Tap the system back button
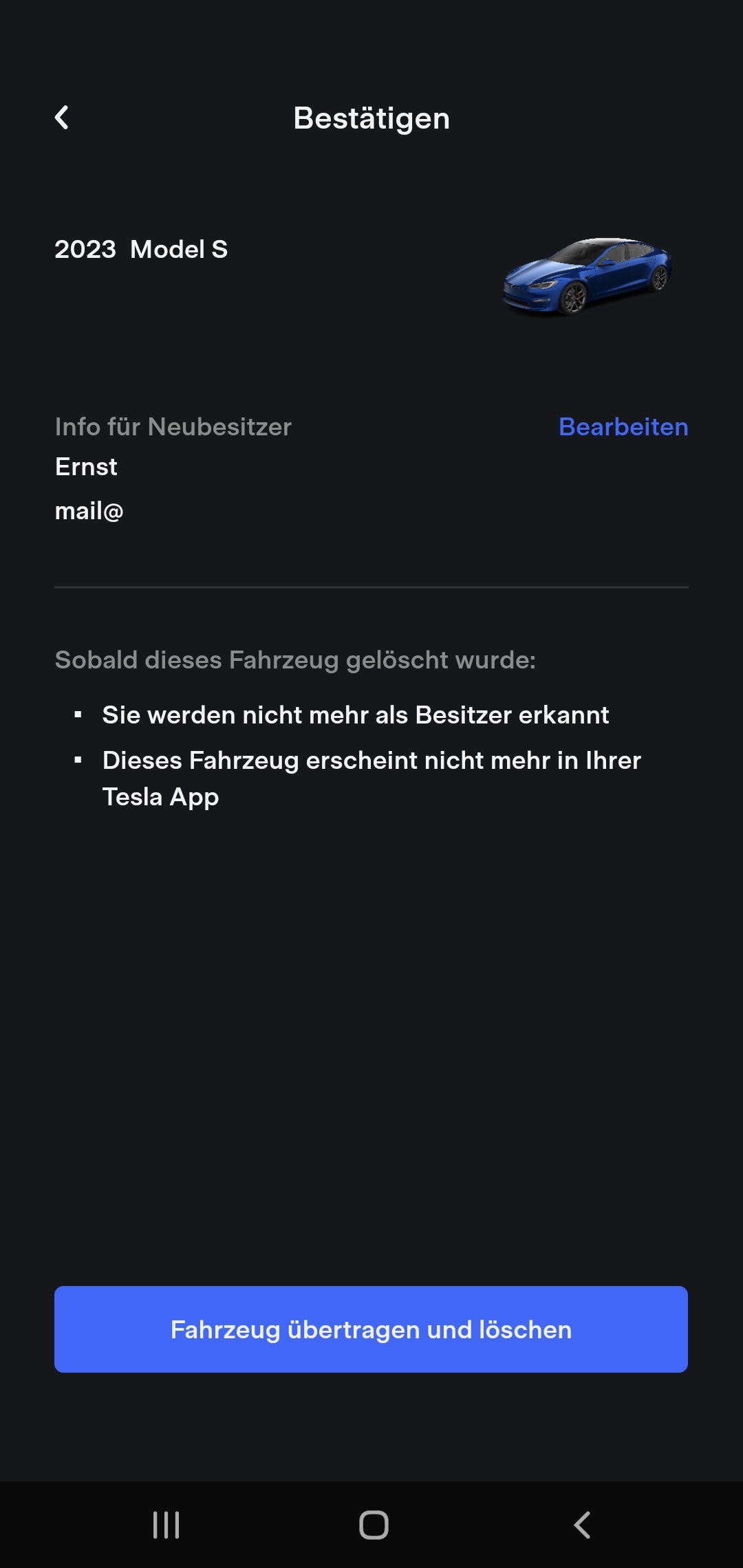This screenshot has width=743, height=1568. click(582, 1525)
